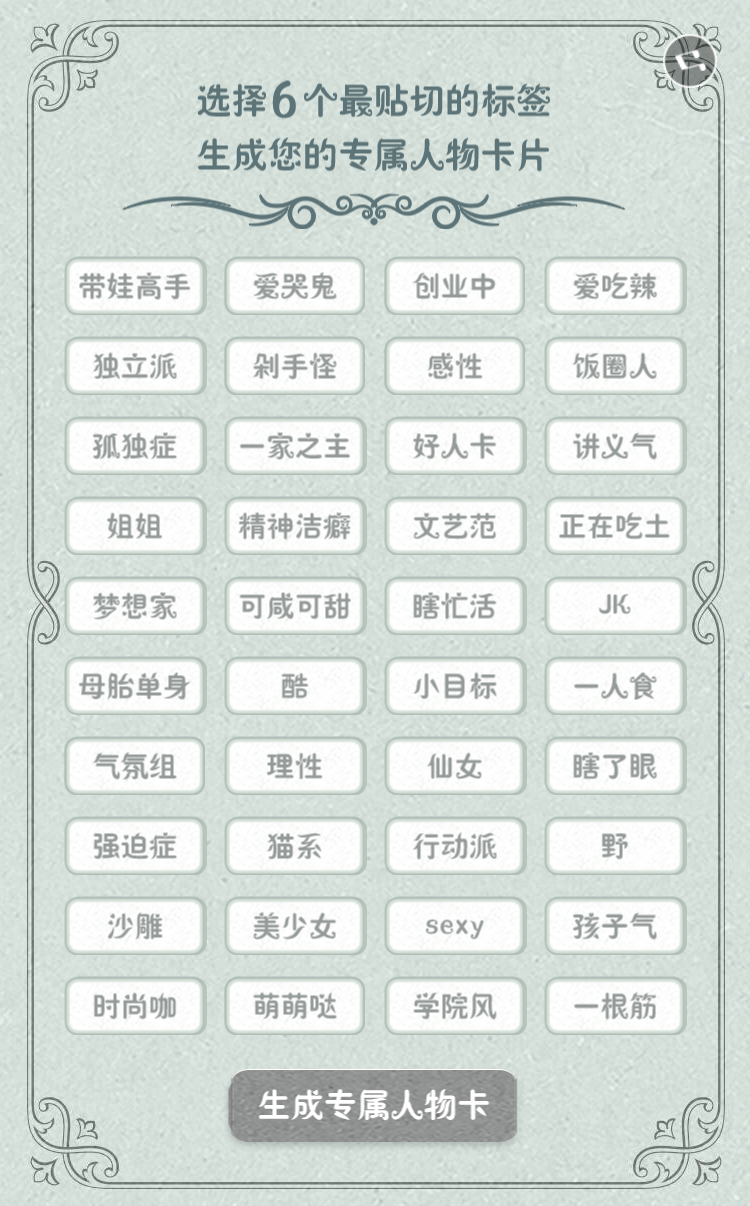
Task: Choose the sexy tag
Action: click(x=455, y=926)
